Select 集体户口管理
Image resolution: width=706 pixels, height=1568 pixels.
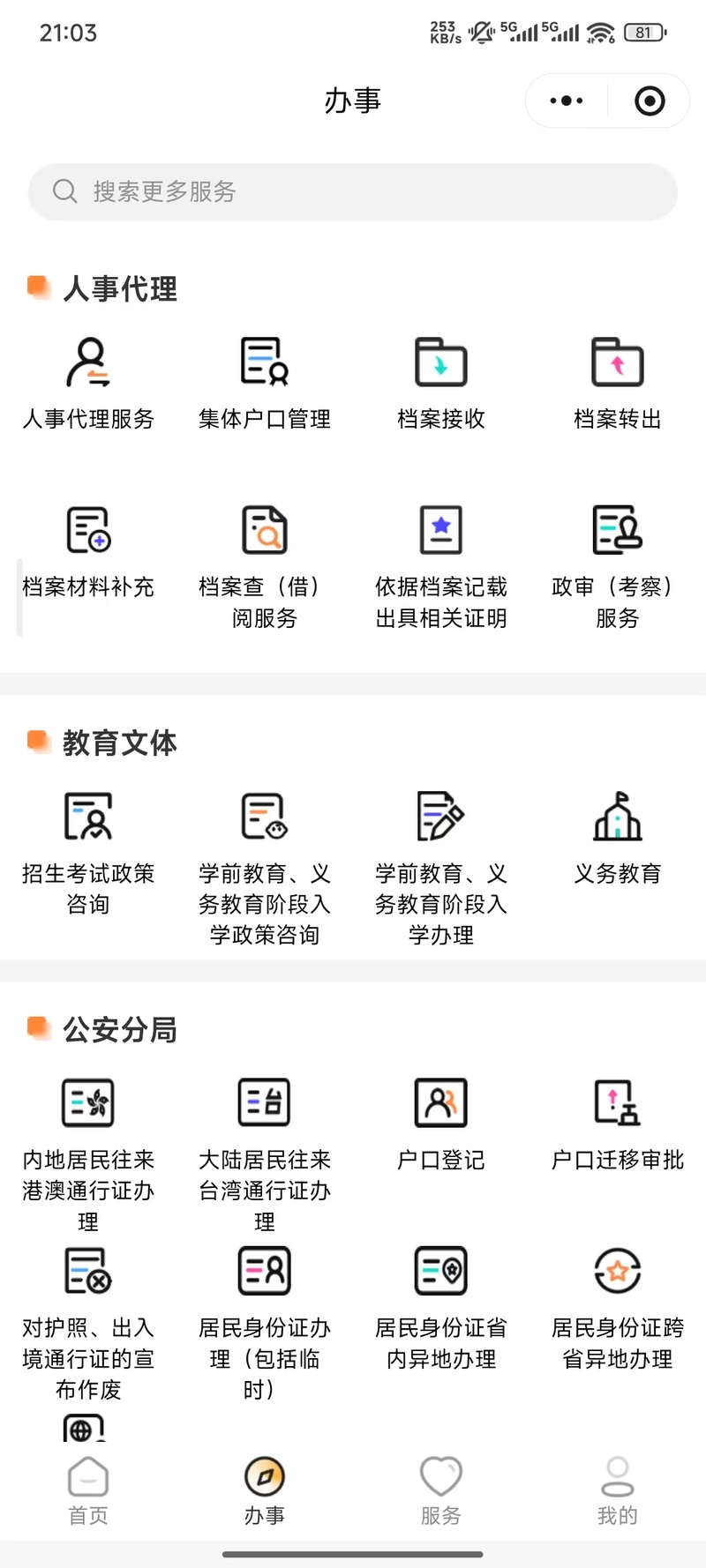(265, 381)
